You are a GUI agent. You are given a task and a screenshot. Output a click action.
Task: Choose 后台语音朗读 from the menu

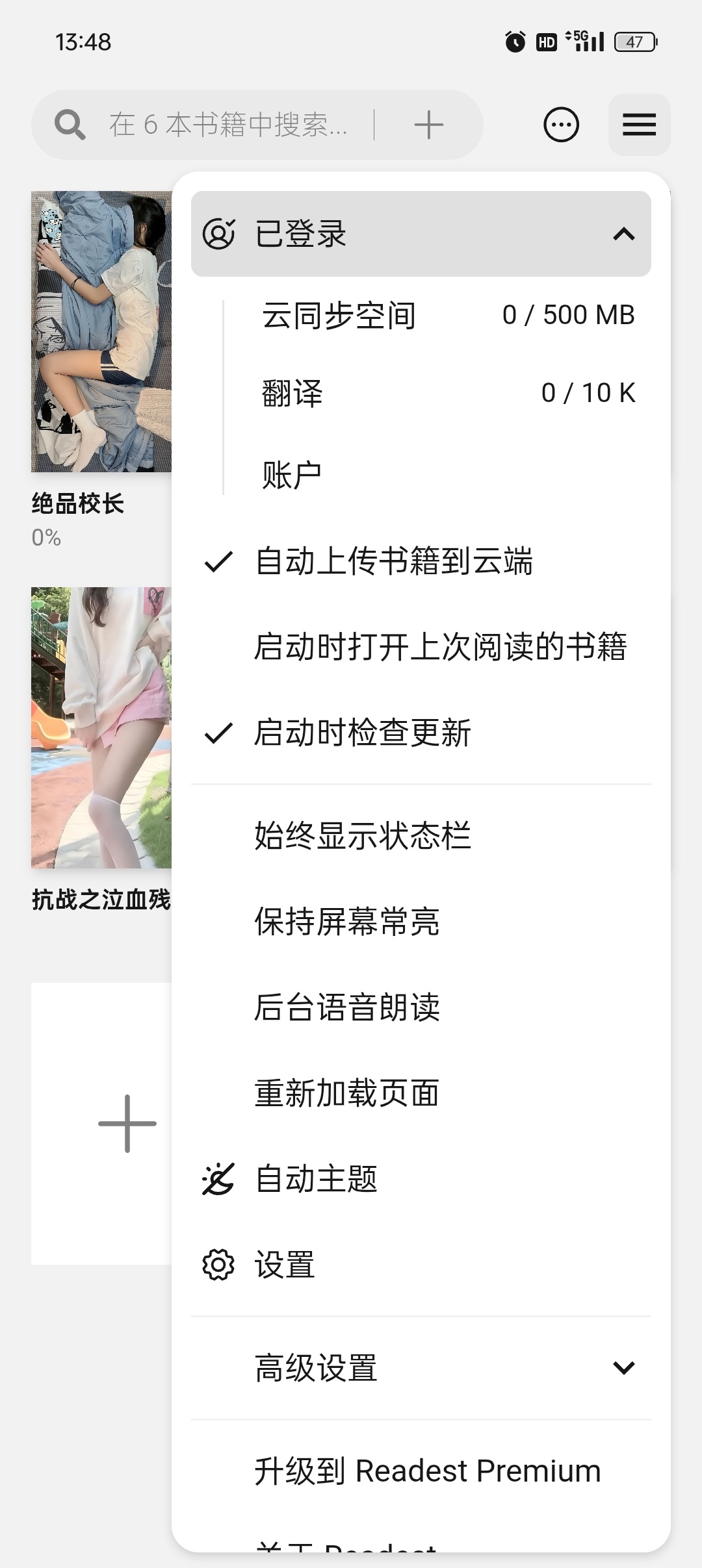[346, 1007]
